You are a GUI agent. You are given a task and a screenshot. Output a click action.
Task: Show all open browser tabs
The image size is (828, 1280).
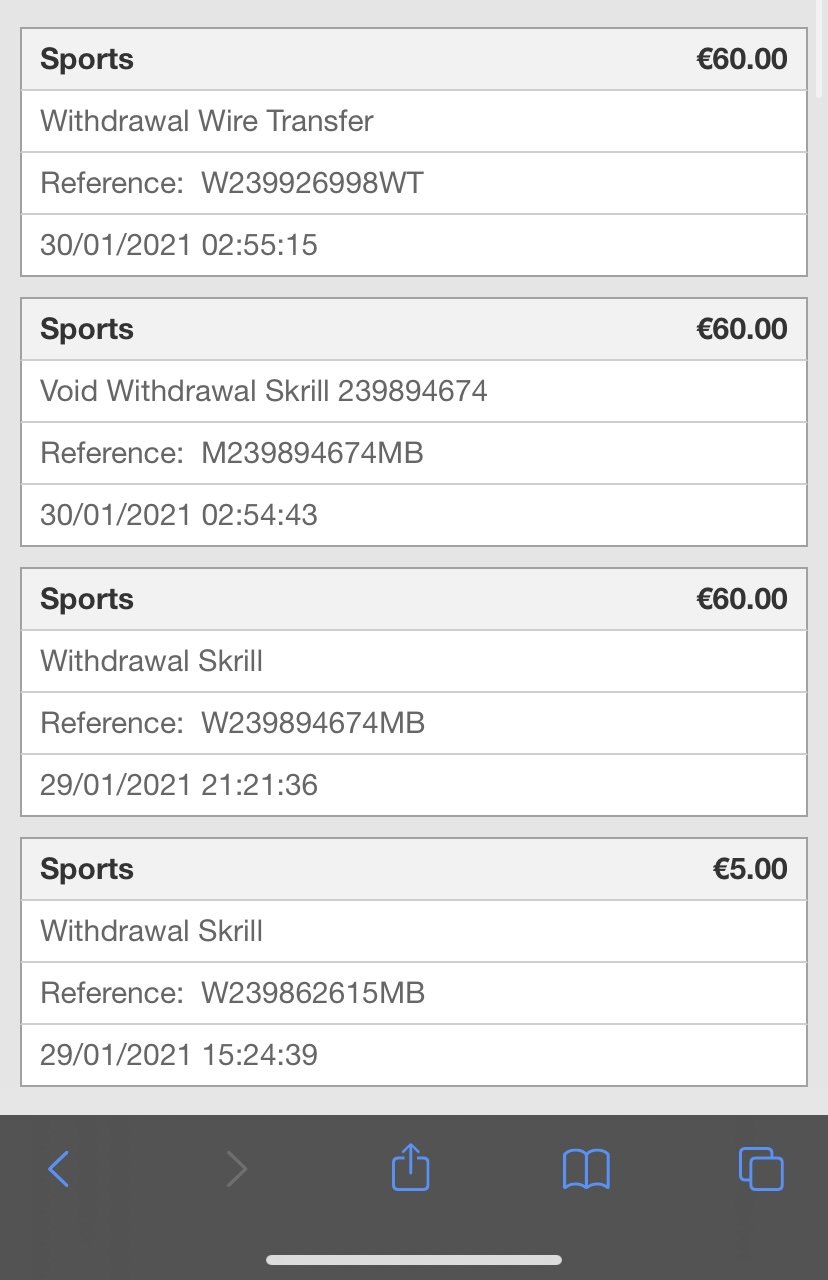pyautogui.click(x=761, y=1168)
